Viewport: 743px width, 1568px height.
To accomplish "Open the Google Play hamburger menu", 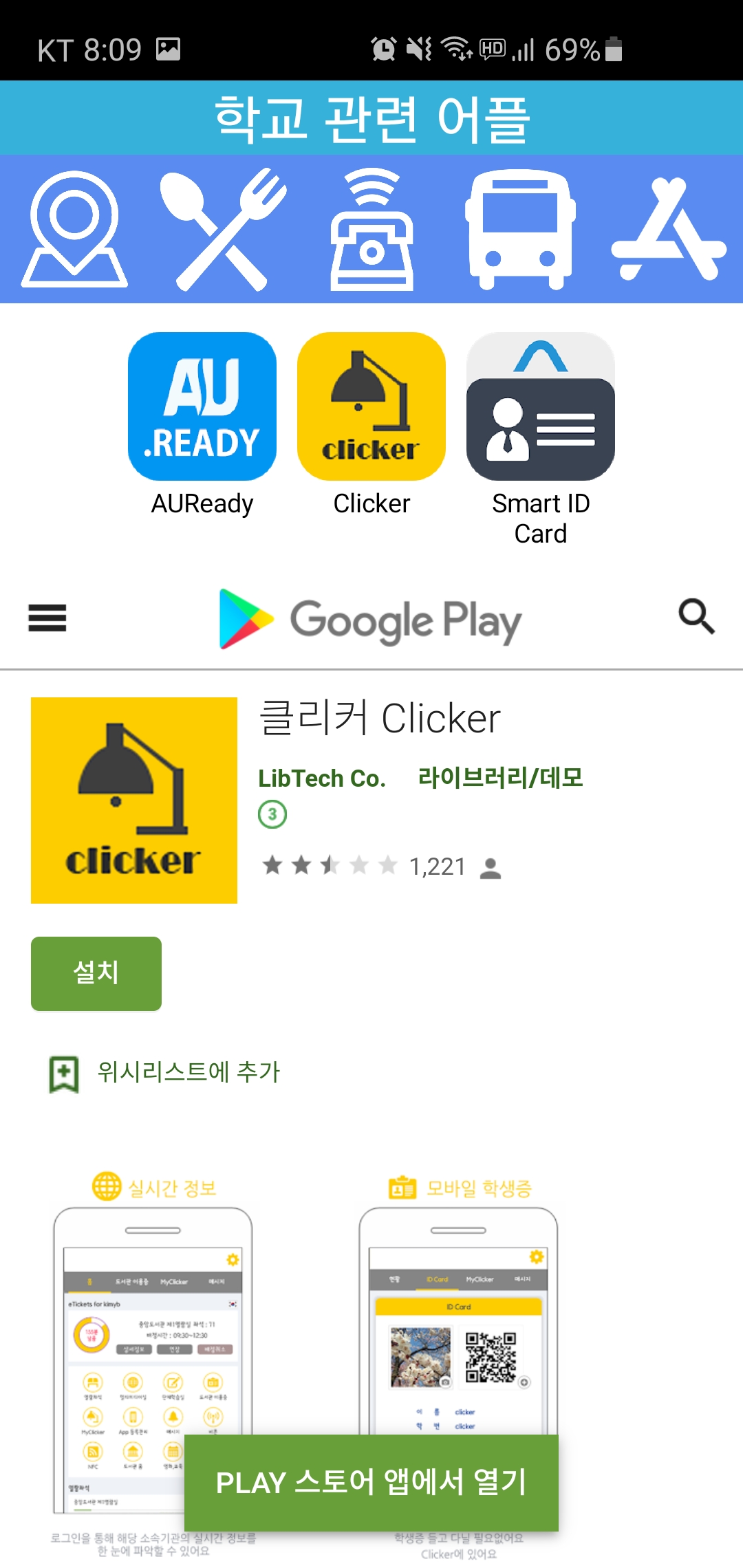I will click(47, 617).
